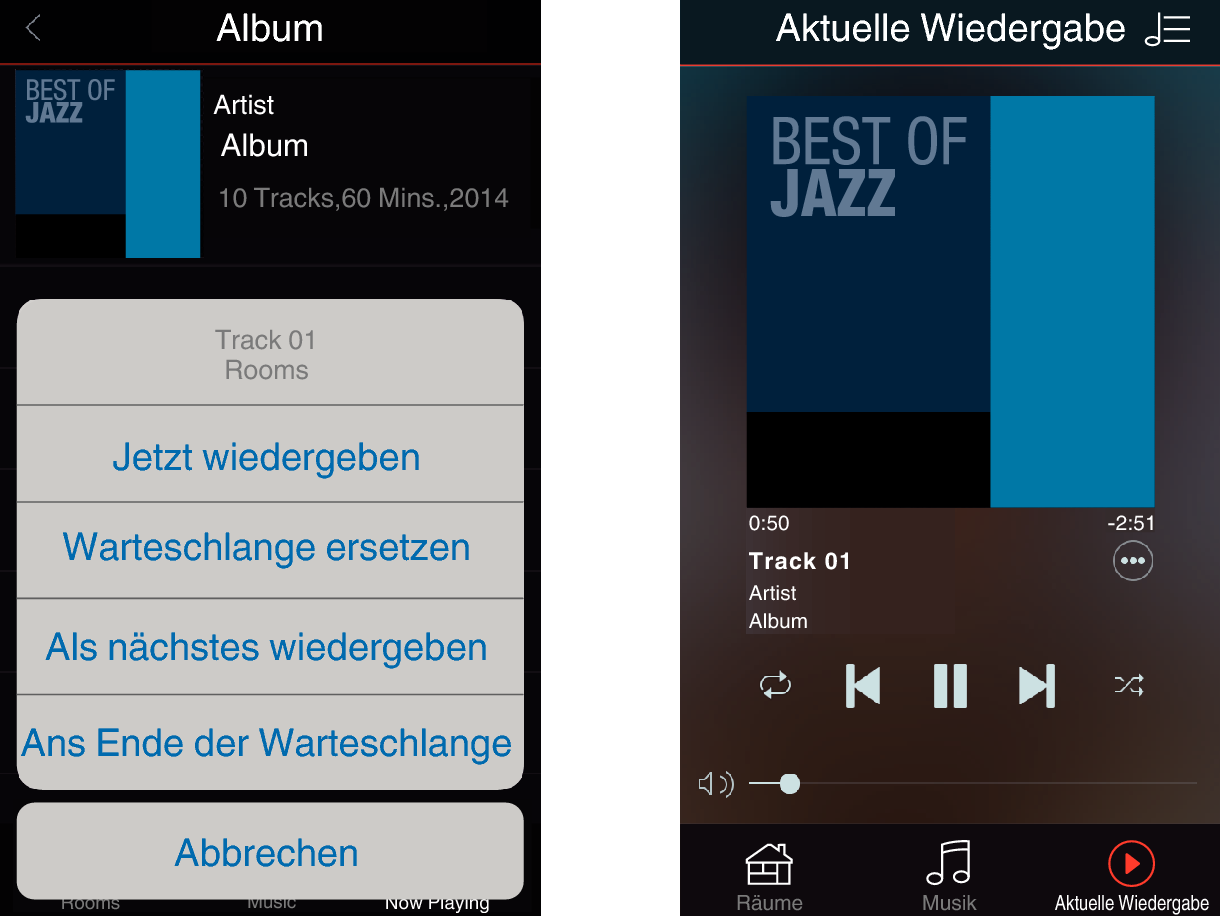Image resolution: width=1220 pixels, height=916 pixels.
Task: Open the playback queue icon
Action: (x=1167, y=30)
